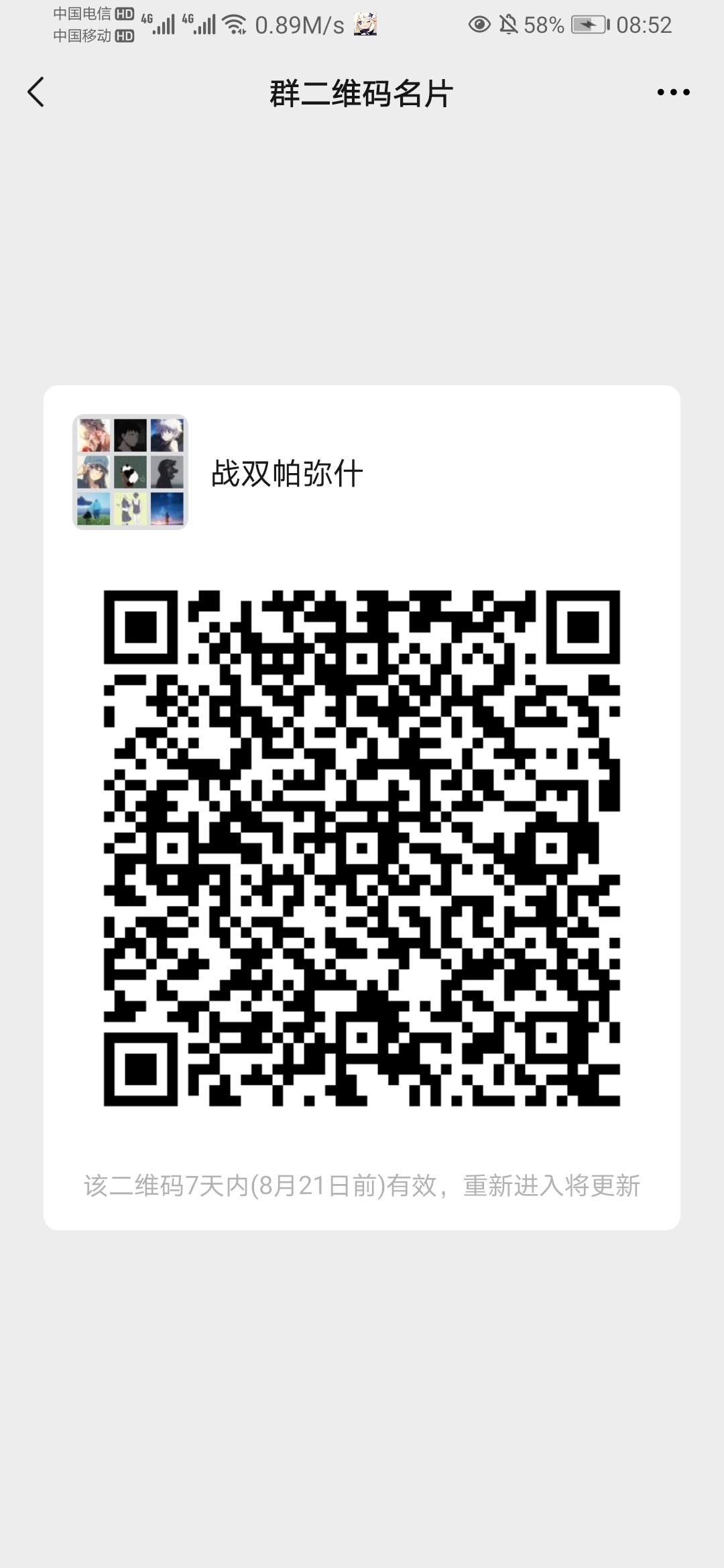The width and height of the screenshot is (724, 1568).
Task: Tap the clock showing 08:52
Action: click(x=645, y=25)
